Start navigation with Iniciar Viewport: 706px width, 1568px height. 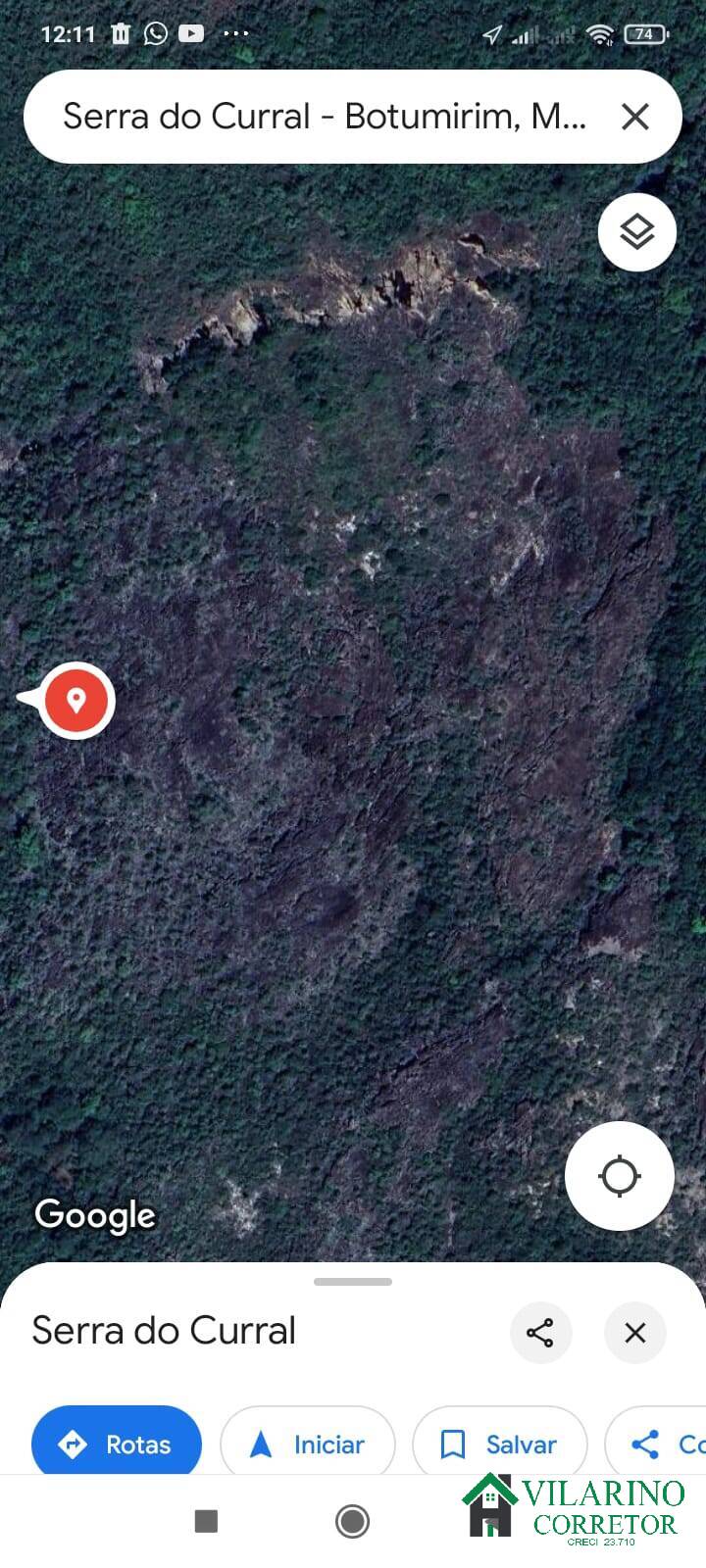tap(308, 1444)
